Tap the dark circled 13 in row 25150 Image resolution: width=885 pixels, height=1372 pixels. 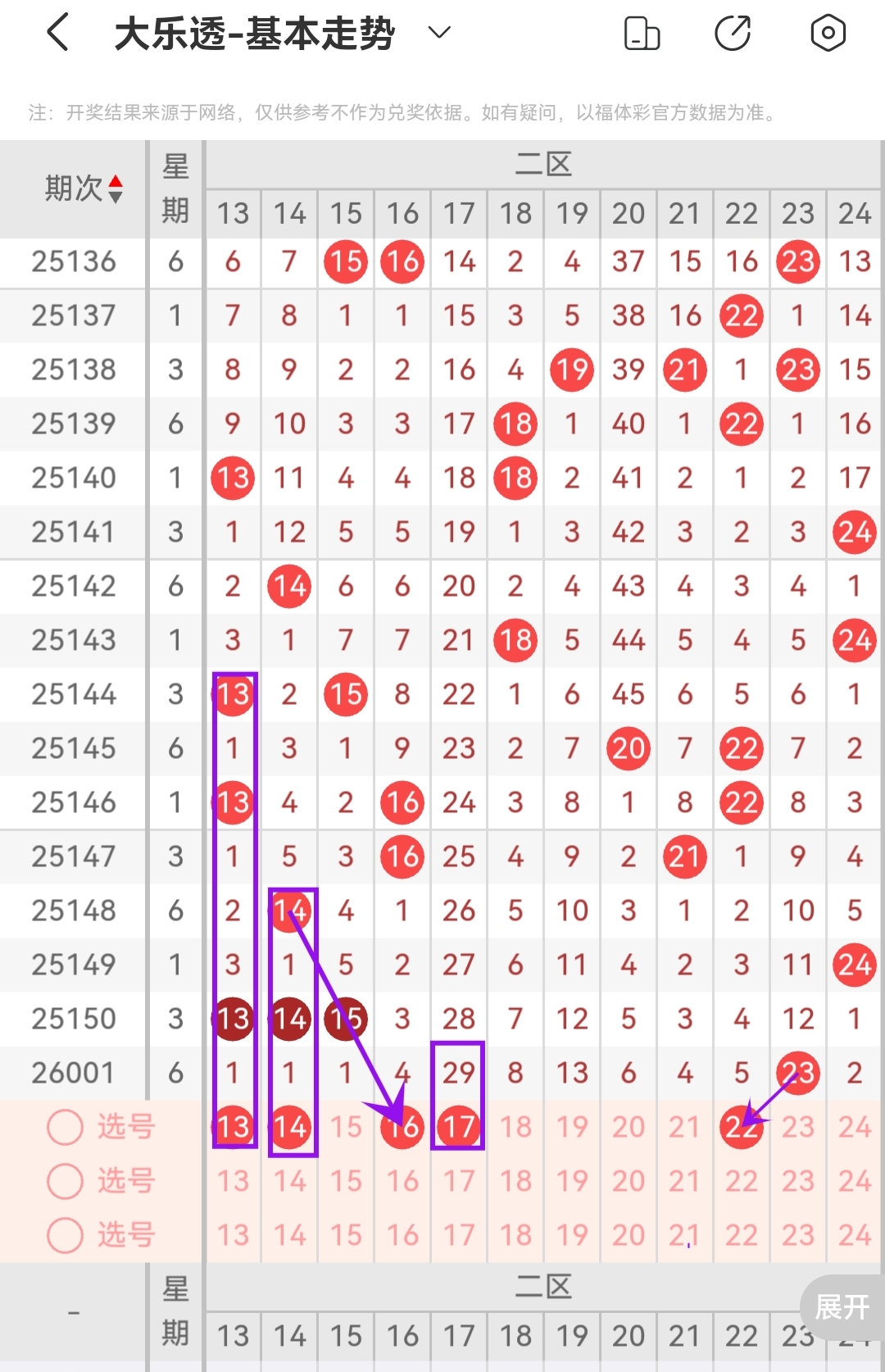coord(233,1018)
